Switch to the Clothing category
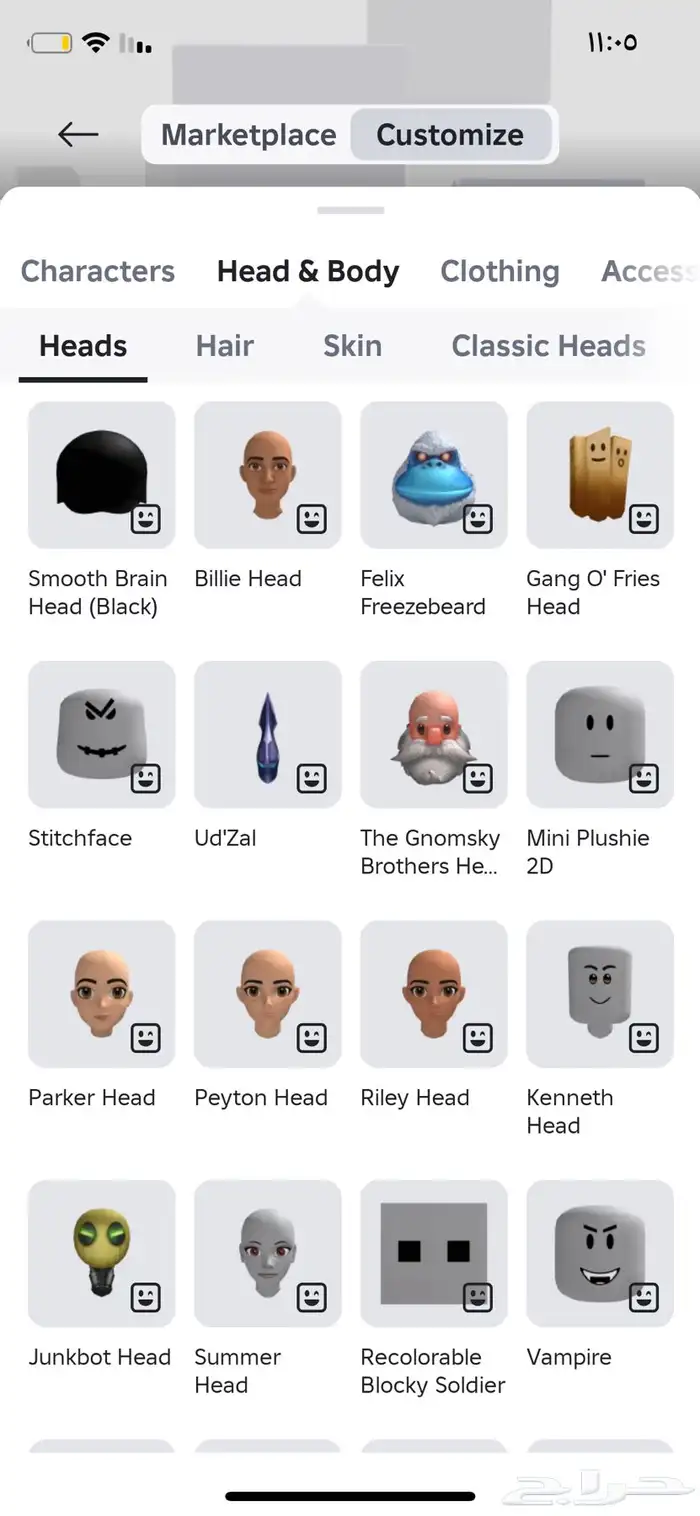The width and height of the screenshot is (700, 1516). [x=499, y=271]
